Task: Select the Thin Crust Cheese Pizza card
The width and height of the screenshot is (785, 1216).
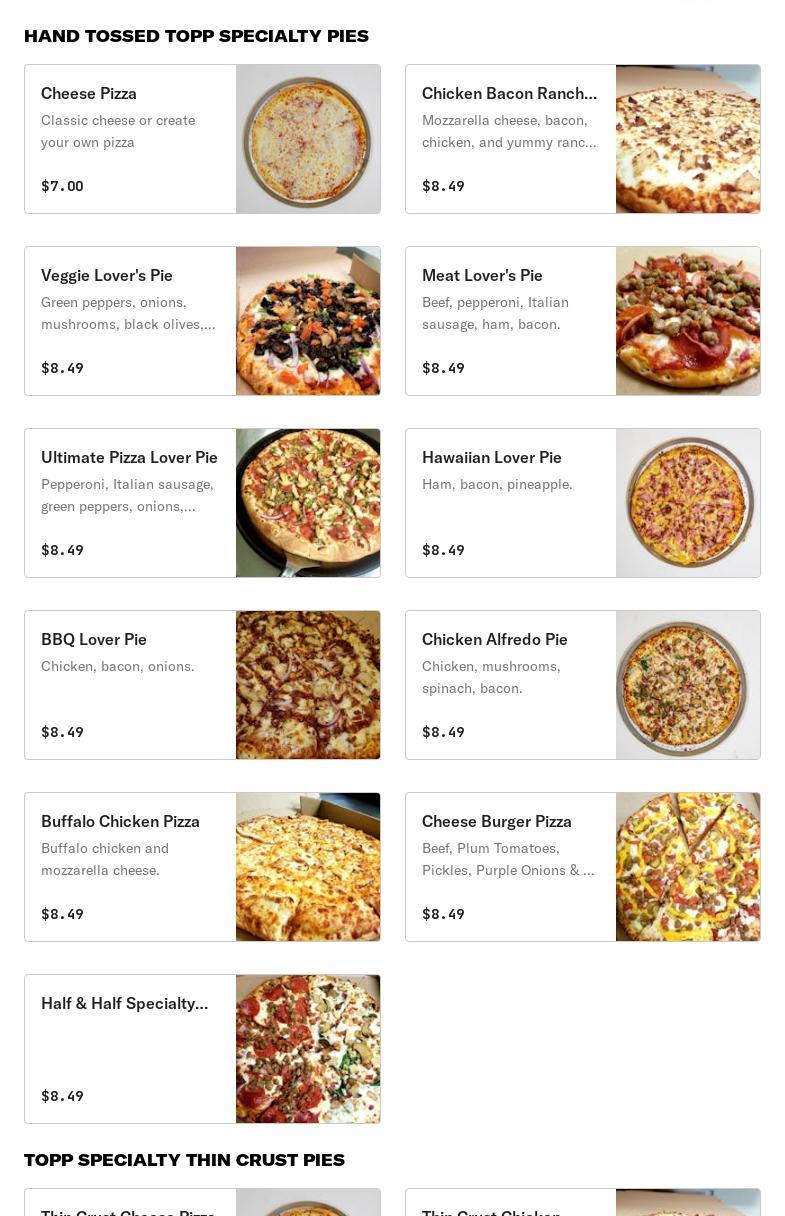Action: click(x=202, y=1203)
